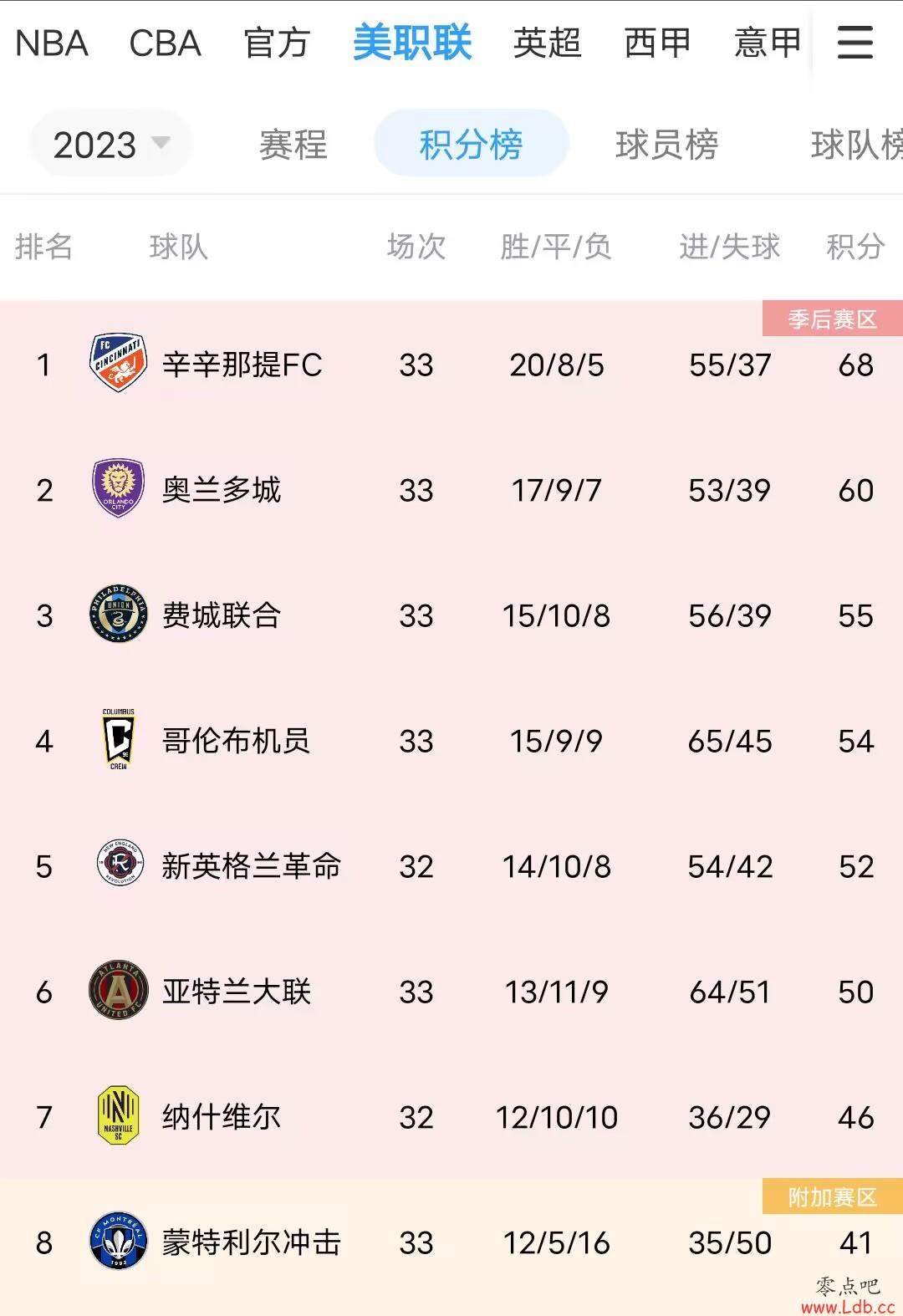The image size is (903, 1316).
Task: Select the 英超 league tab
Action: [x=547, y=43]
